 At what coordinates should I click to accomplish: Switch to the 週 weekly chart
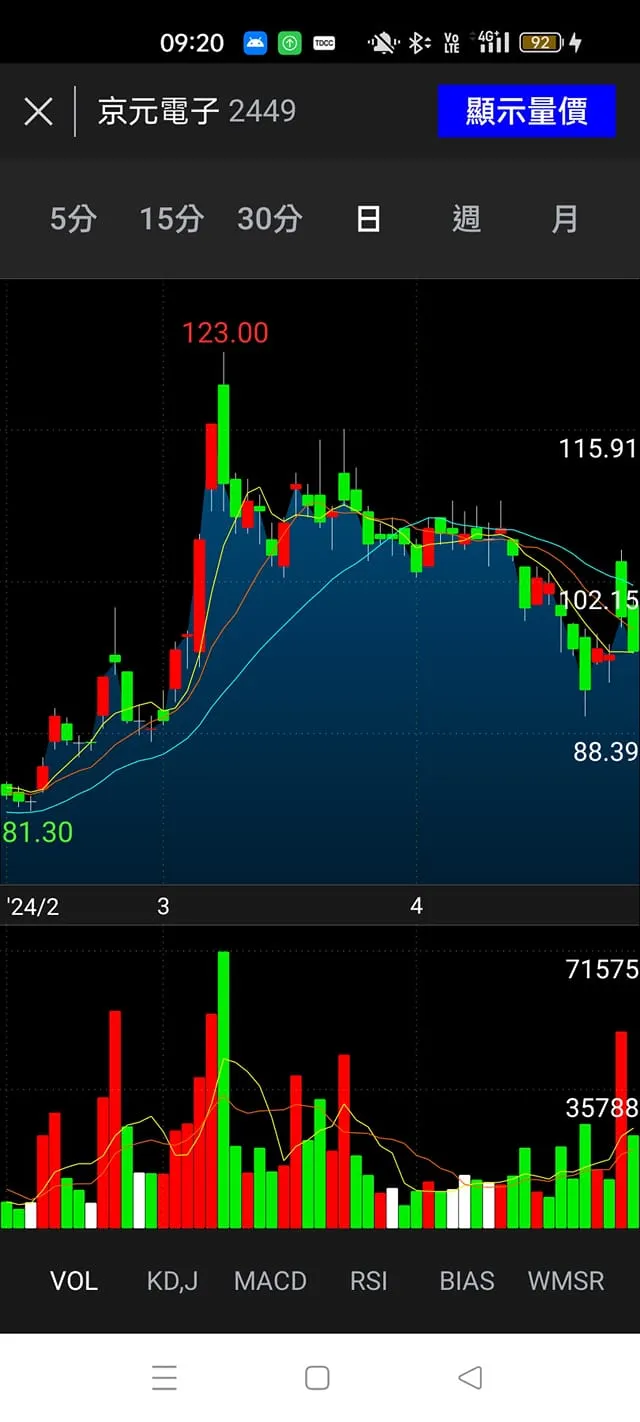coord(466,219)
